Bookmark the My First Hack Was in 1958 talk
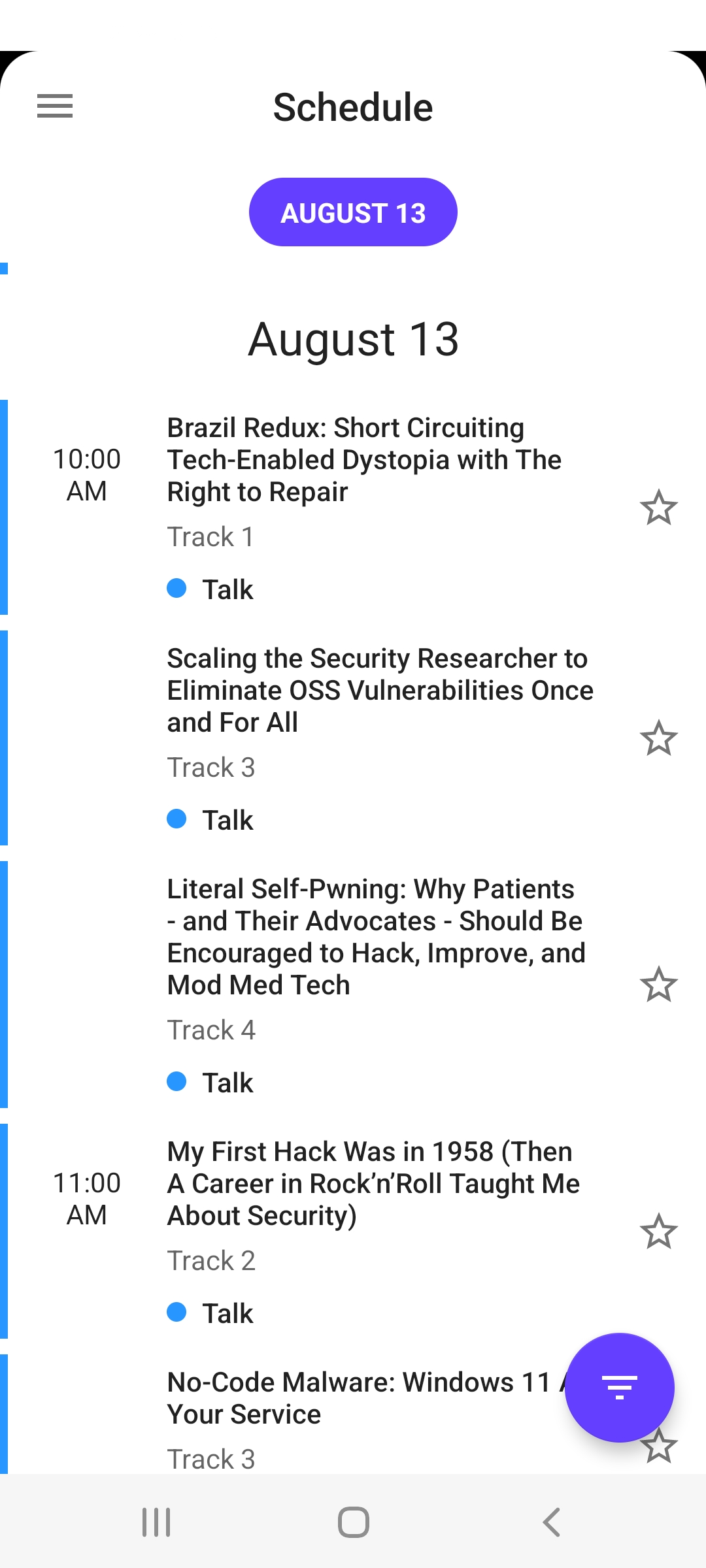 pyautogui.click(x=658, y=1232)
